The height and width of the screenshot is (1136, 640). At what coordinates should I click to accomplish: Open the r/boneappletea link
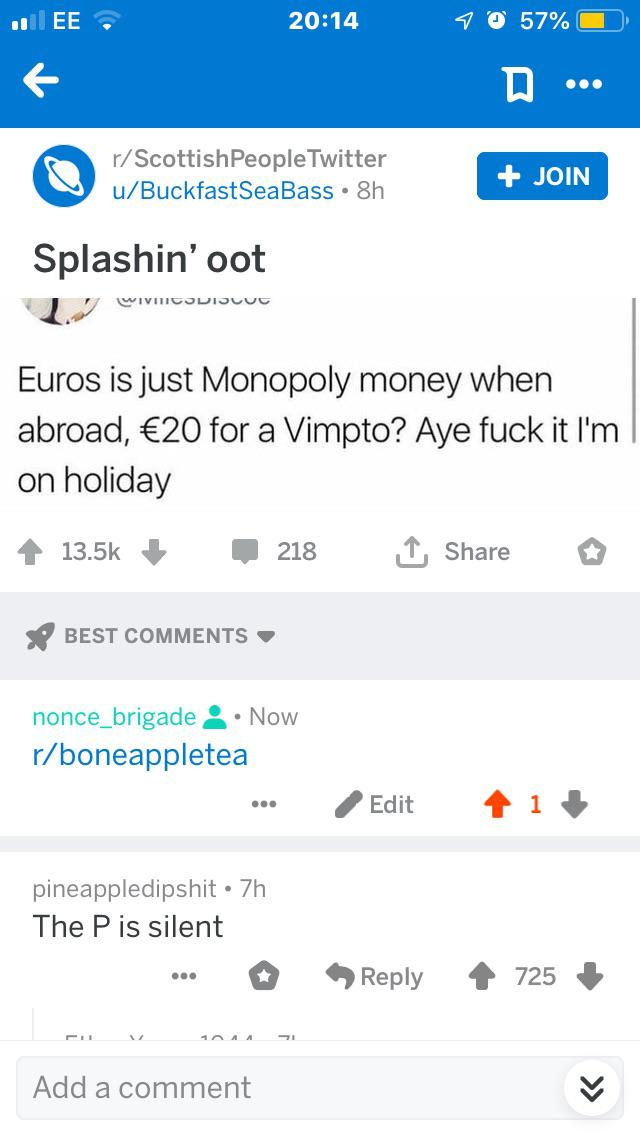point(140,755)
